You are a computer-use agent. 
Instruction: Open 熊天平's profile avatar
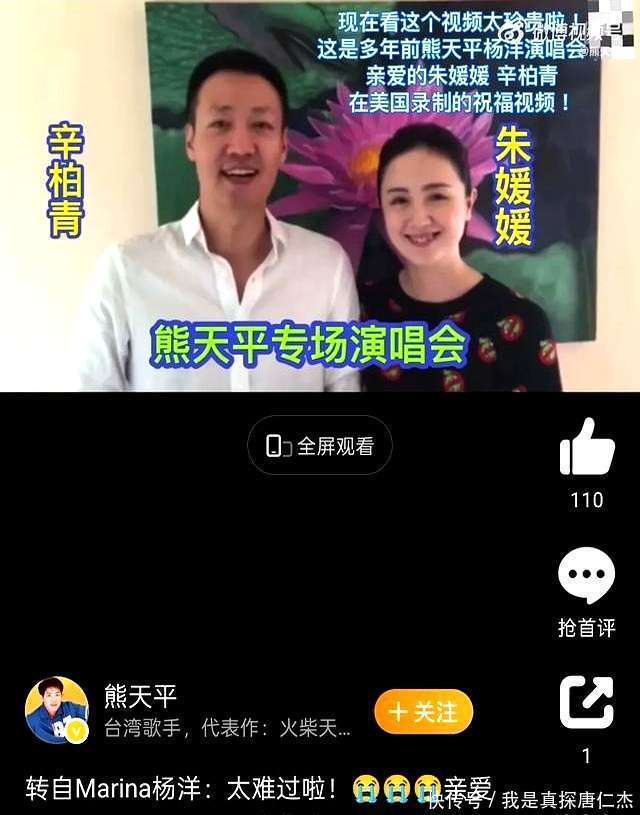(56, 710)
